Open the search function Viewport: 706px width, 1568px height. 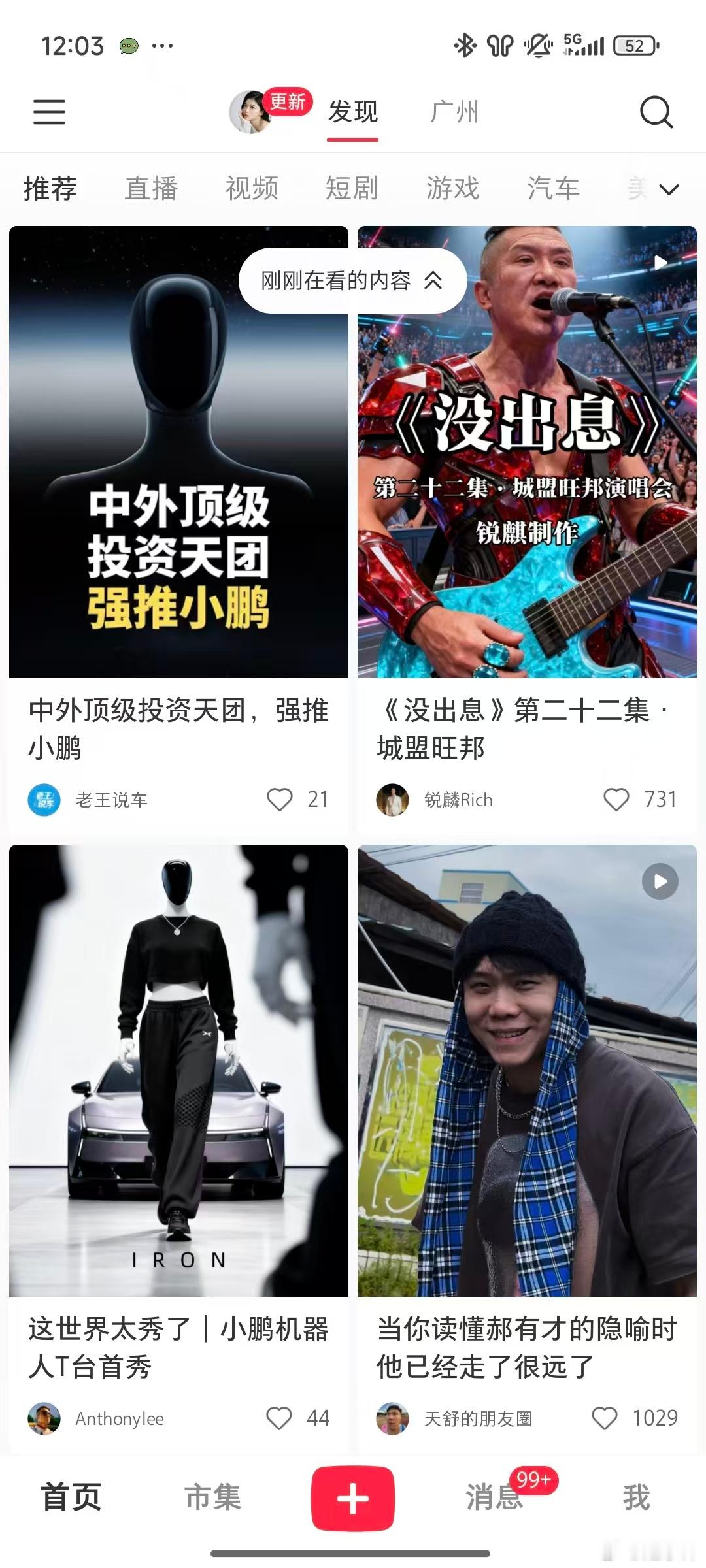point(656,112)
